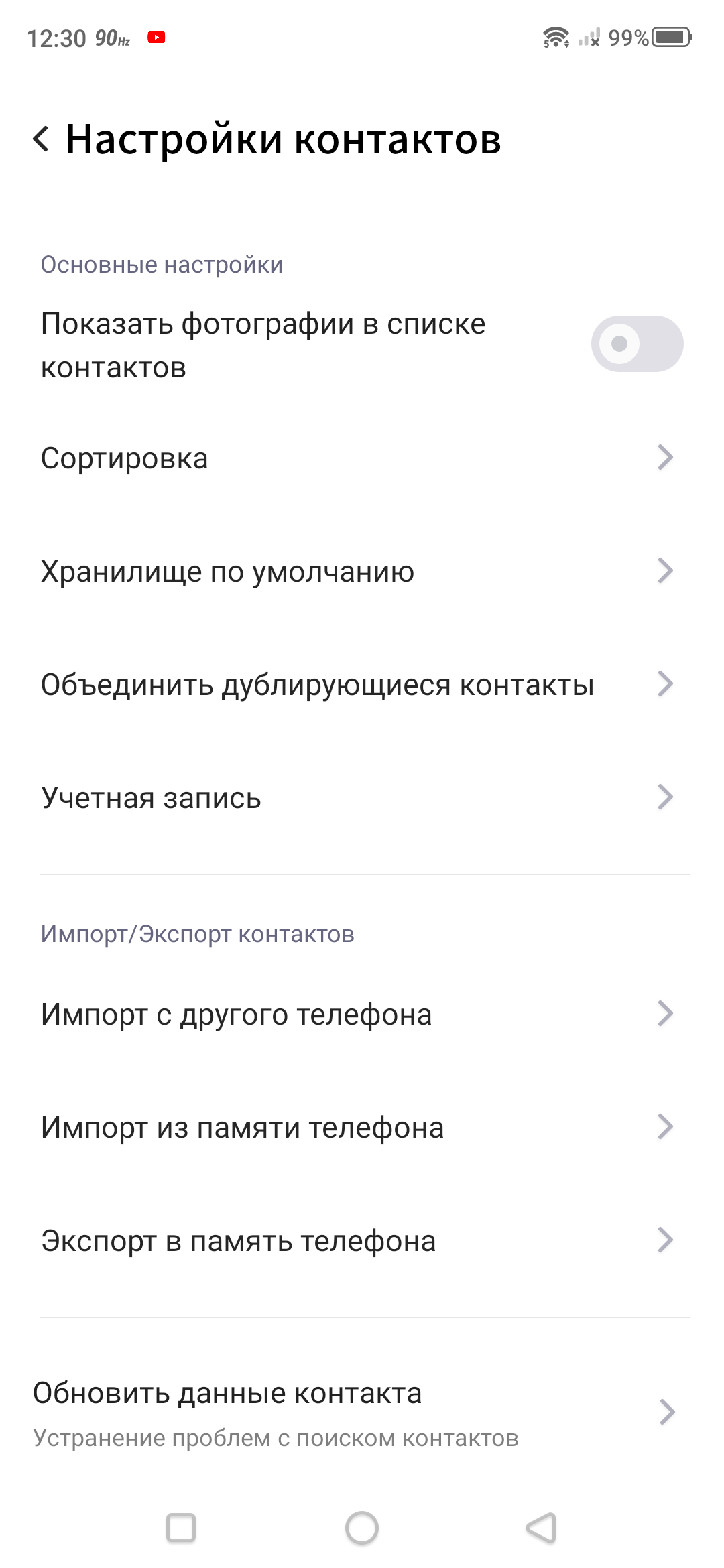Screen dimensions: 724x1568
Task: Open recent apps from navigation bar
Action: 181,1528
